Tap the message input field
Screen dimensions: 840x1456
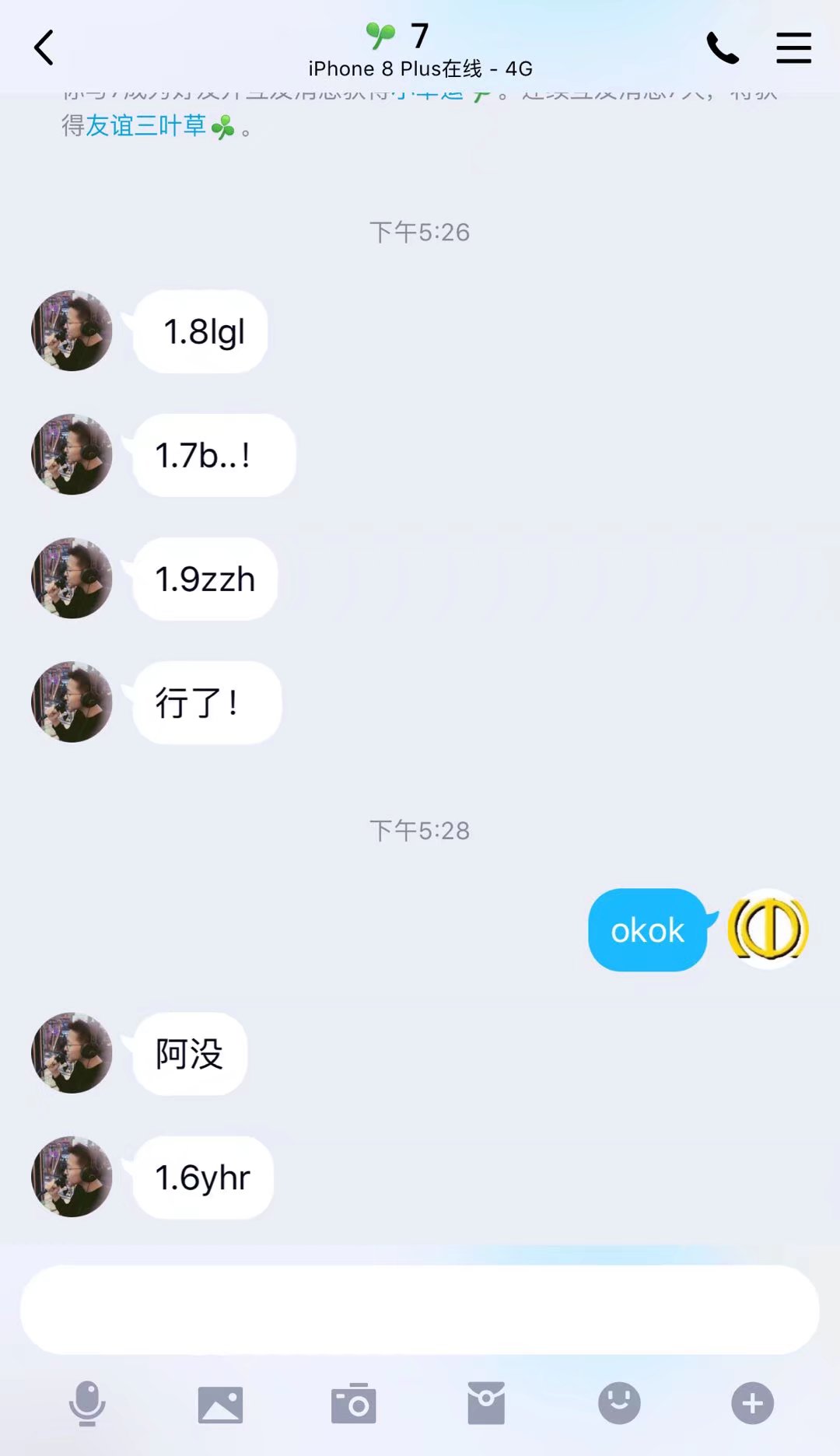420,1310
